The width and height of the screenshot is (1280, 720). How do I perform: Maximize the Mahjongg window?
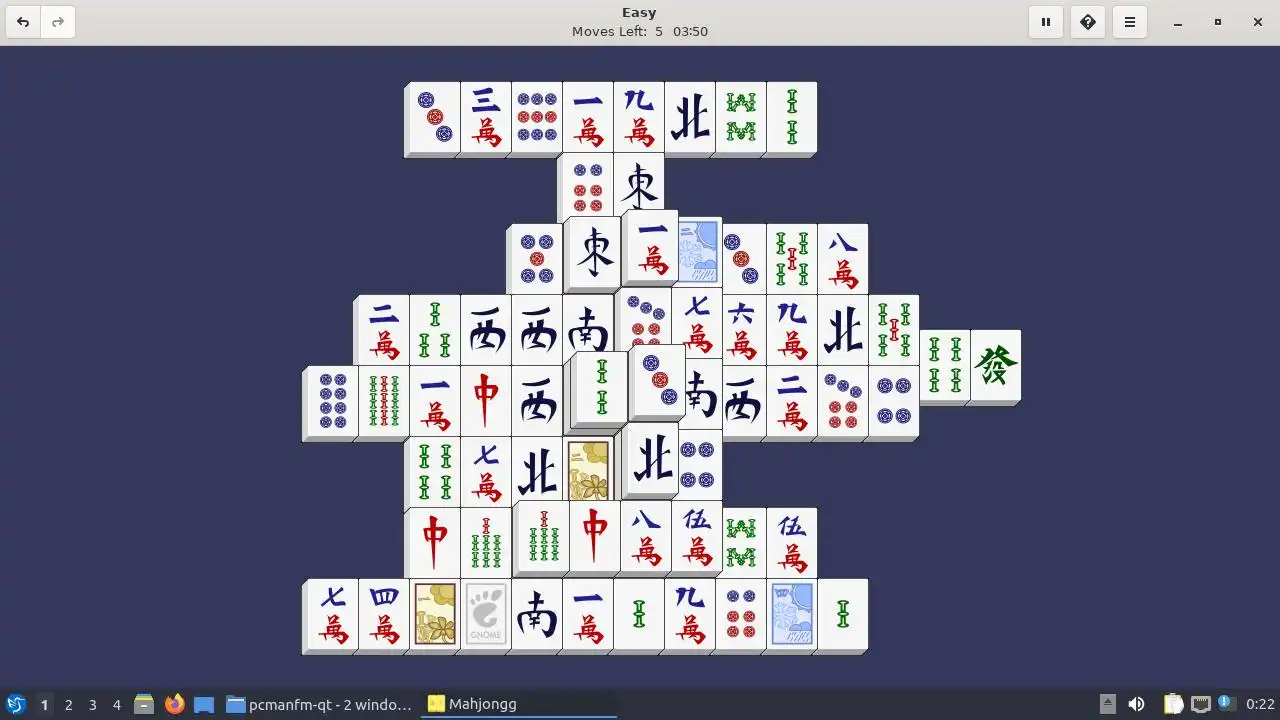(1218, 22)
